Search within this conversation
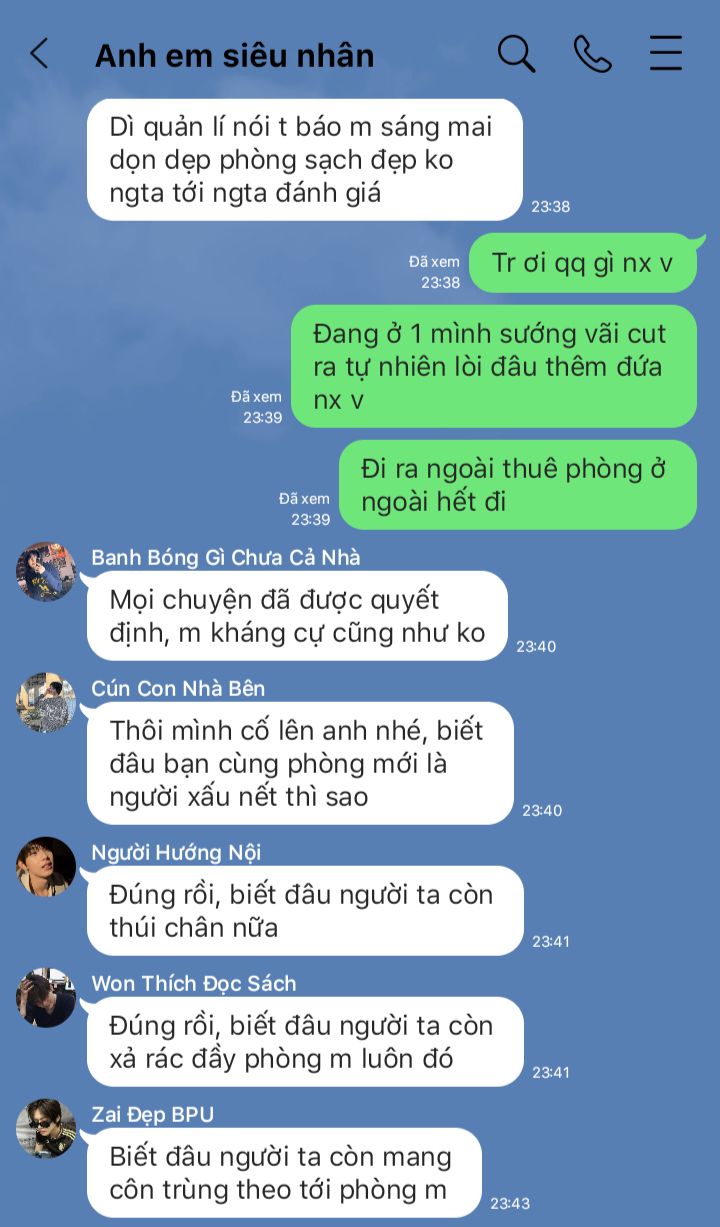Viewport: 720px width, 1227px height. [516, 54]
